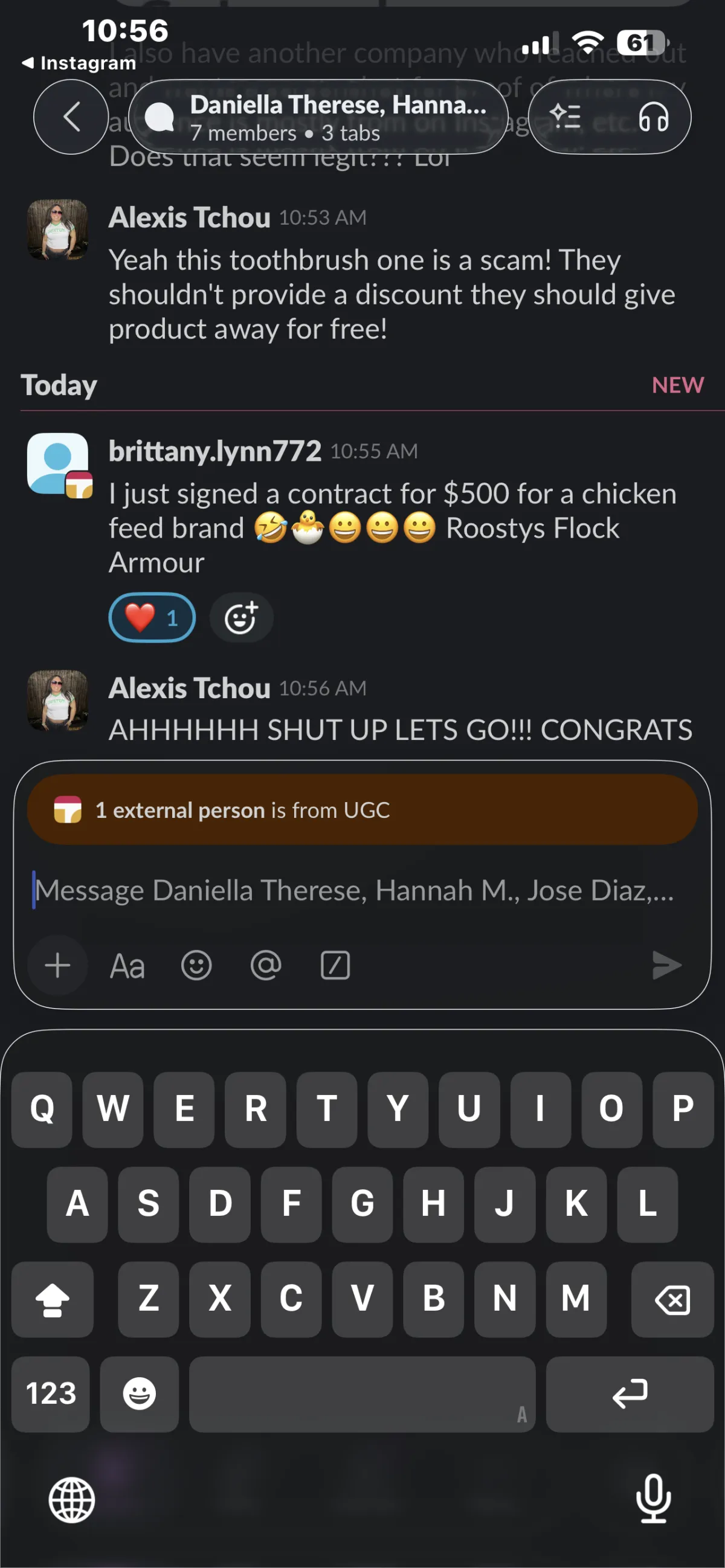The image size is (725, 1568).
Task: Return to Instagram via status bar link
Action: coord(79,63)
